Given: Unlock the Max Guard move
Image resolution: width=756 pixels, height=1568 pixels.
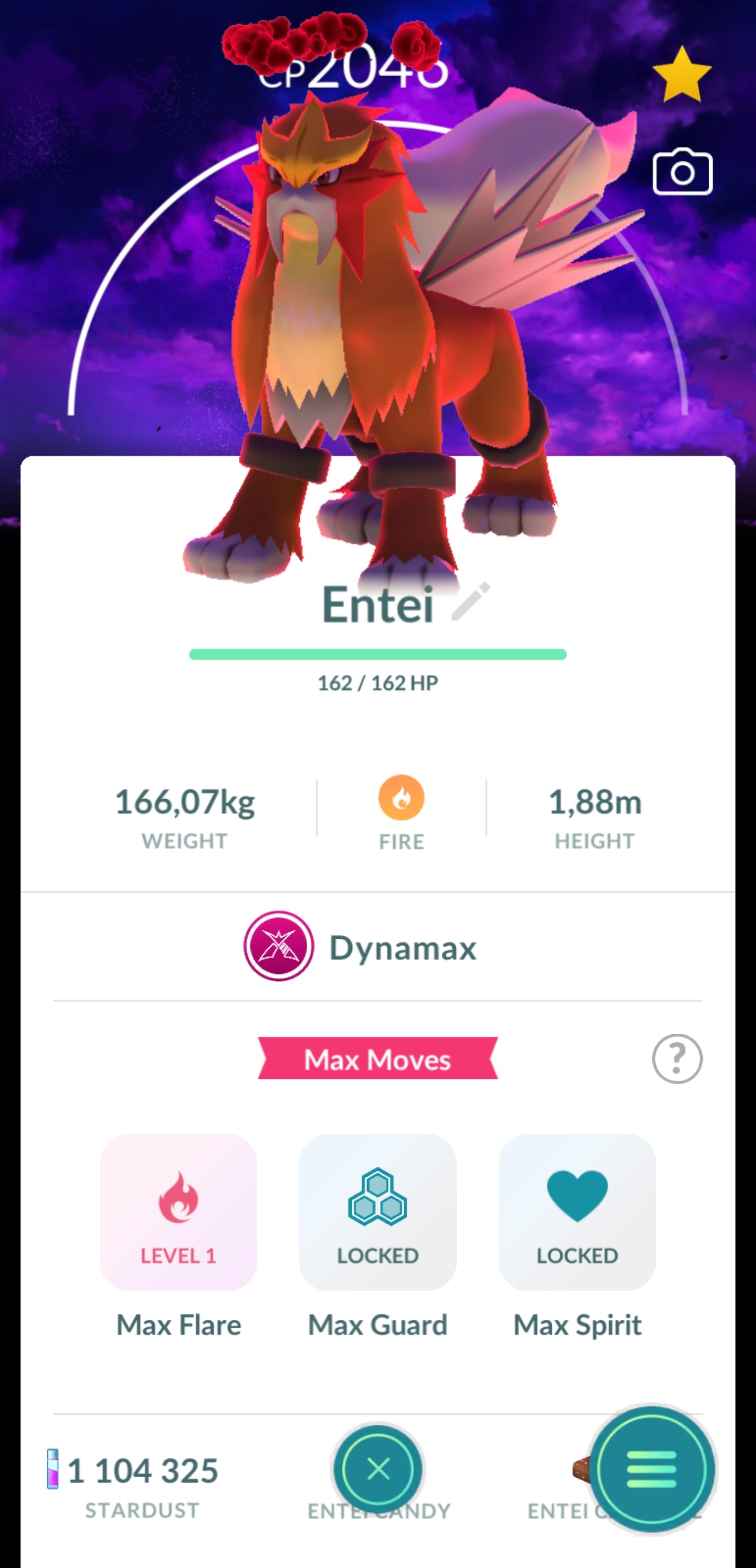Looking at the screenshot, I should [377, 1211].
